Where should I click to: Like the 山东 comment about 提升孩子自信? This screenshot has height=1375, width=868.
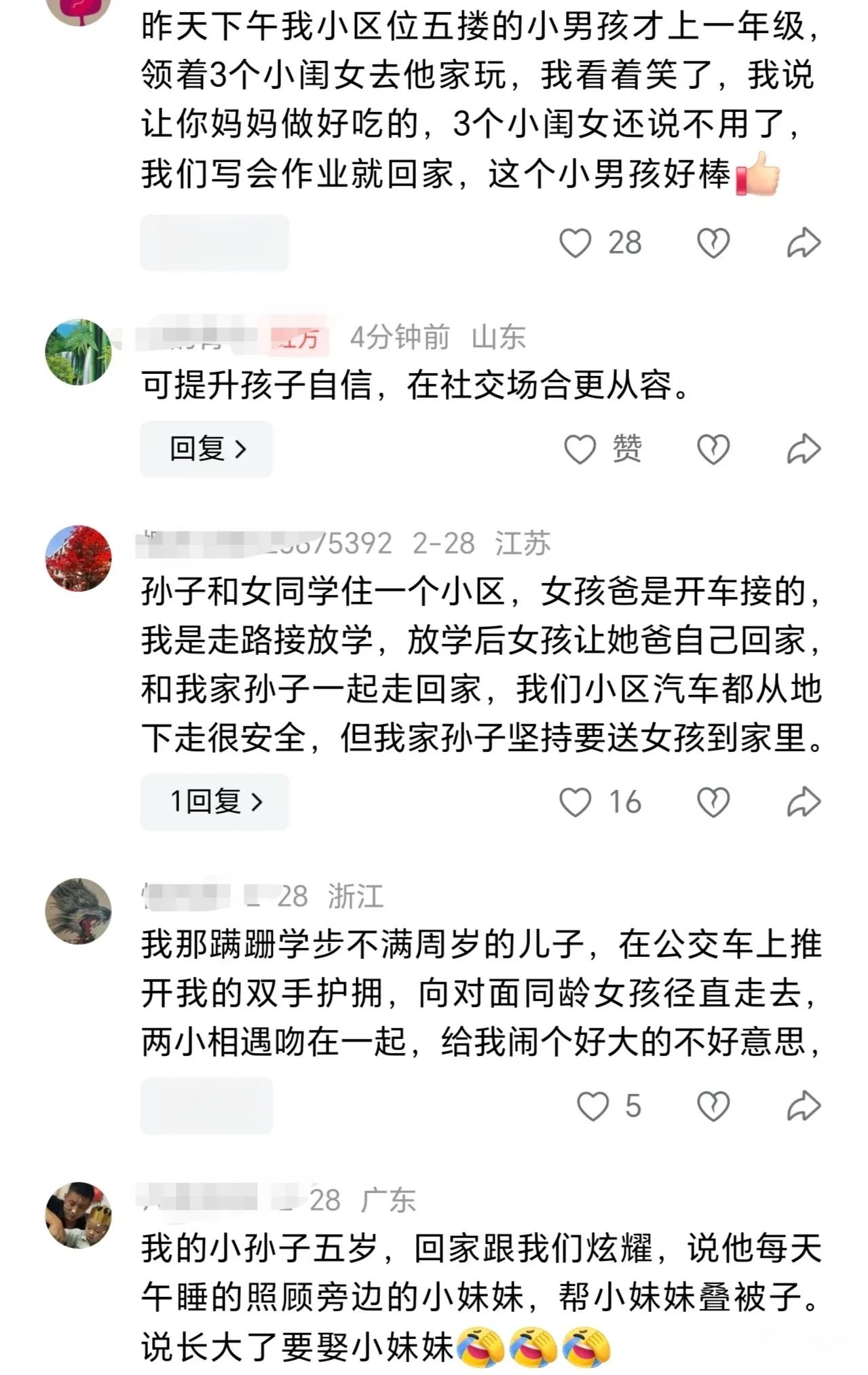click(x=580, y=449)
